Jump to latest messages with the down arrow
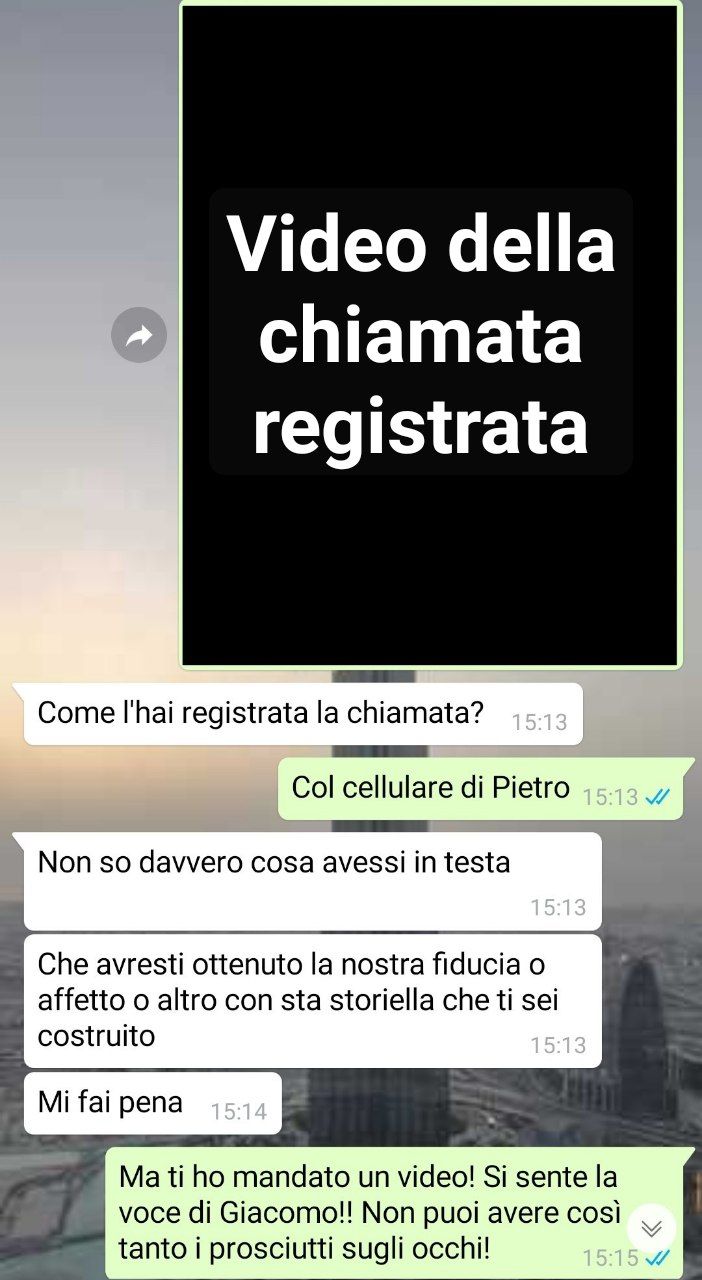This screenshot has height=1280, width=702. click(652, 1229)
